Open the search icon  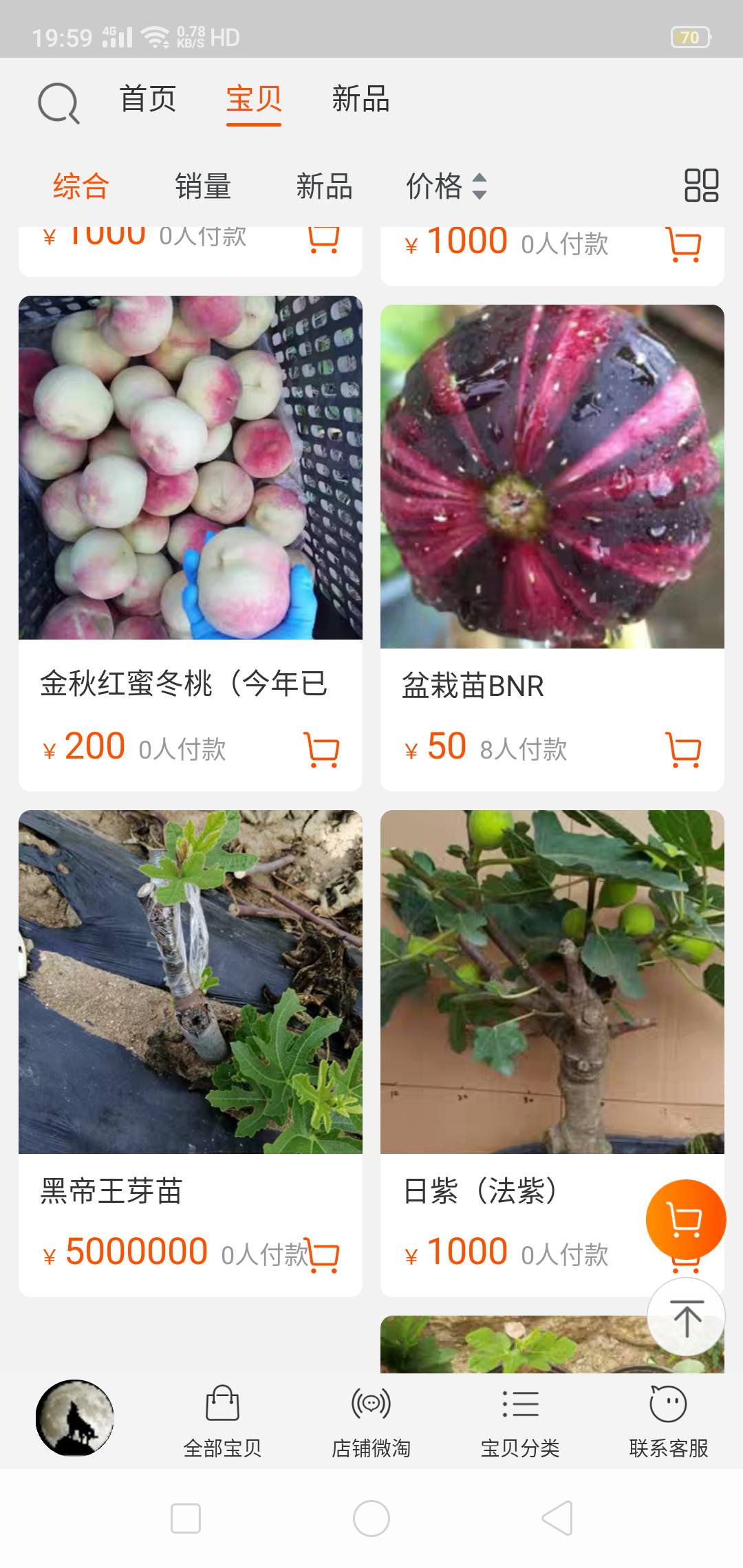point(58,103)
